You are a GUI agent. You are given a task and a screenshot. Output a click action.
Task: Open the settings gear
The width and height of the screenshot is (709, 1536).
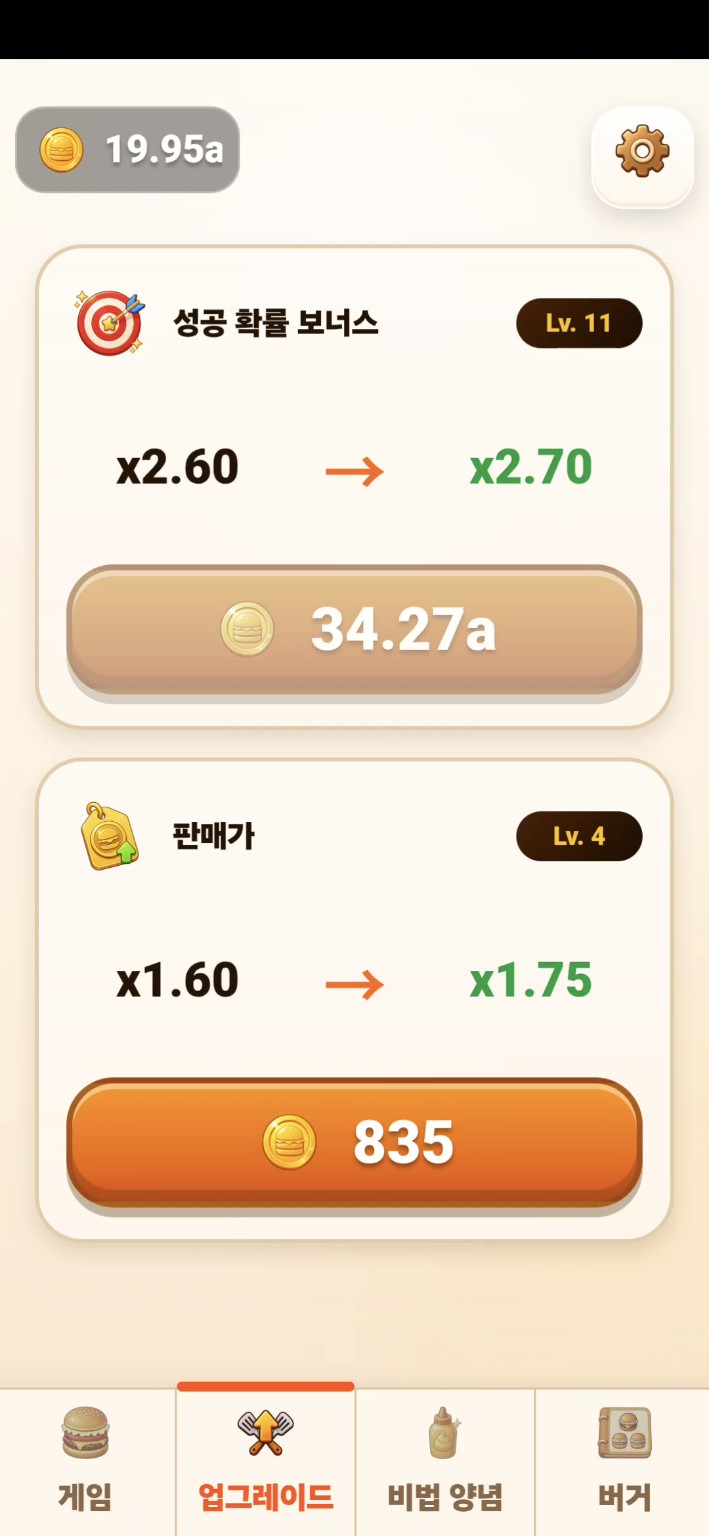click(x=642, y=156)
